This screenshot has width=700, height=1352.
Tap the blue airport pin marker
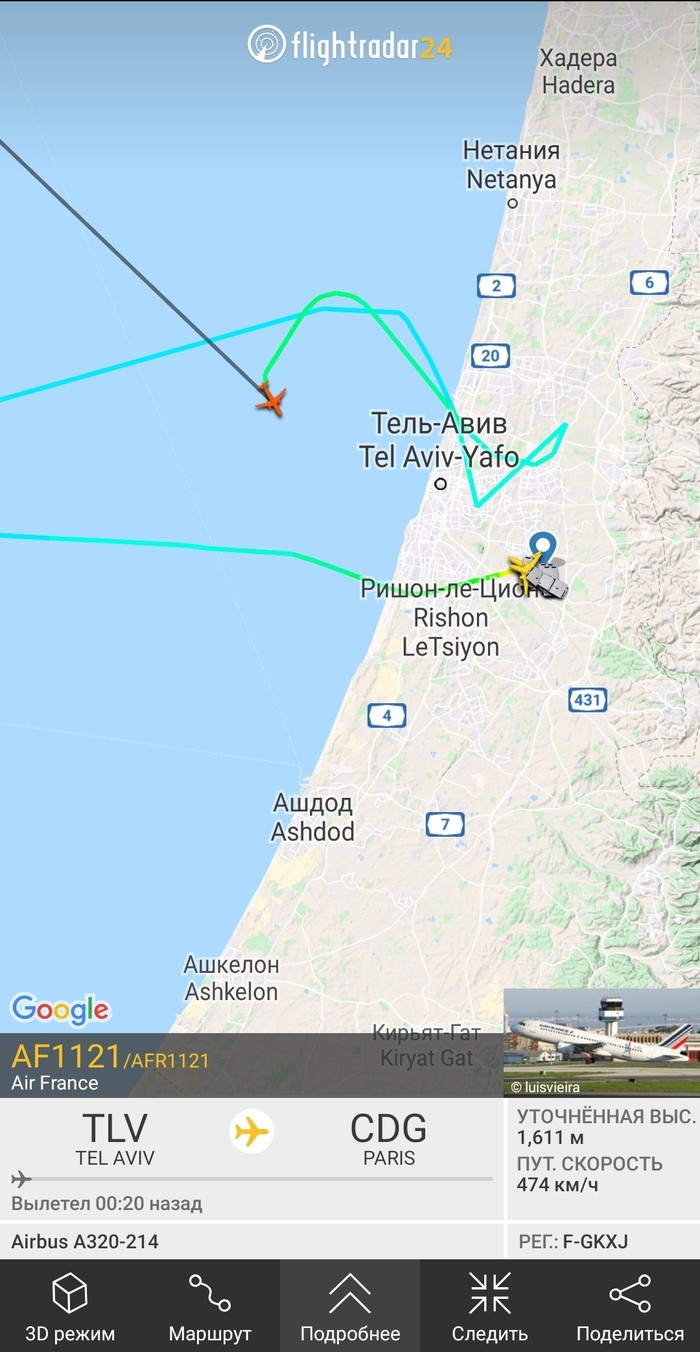click(x=542, y=548)
